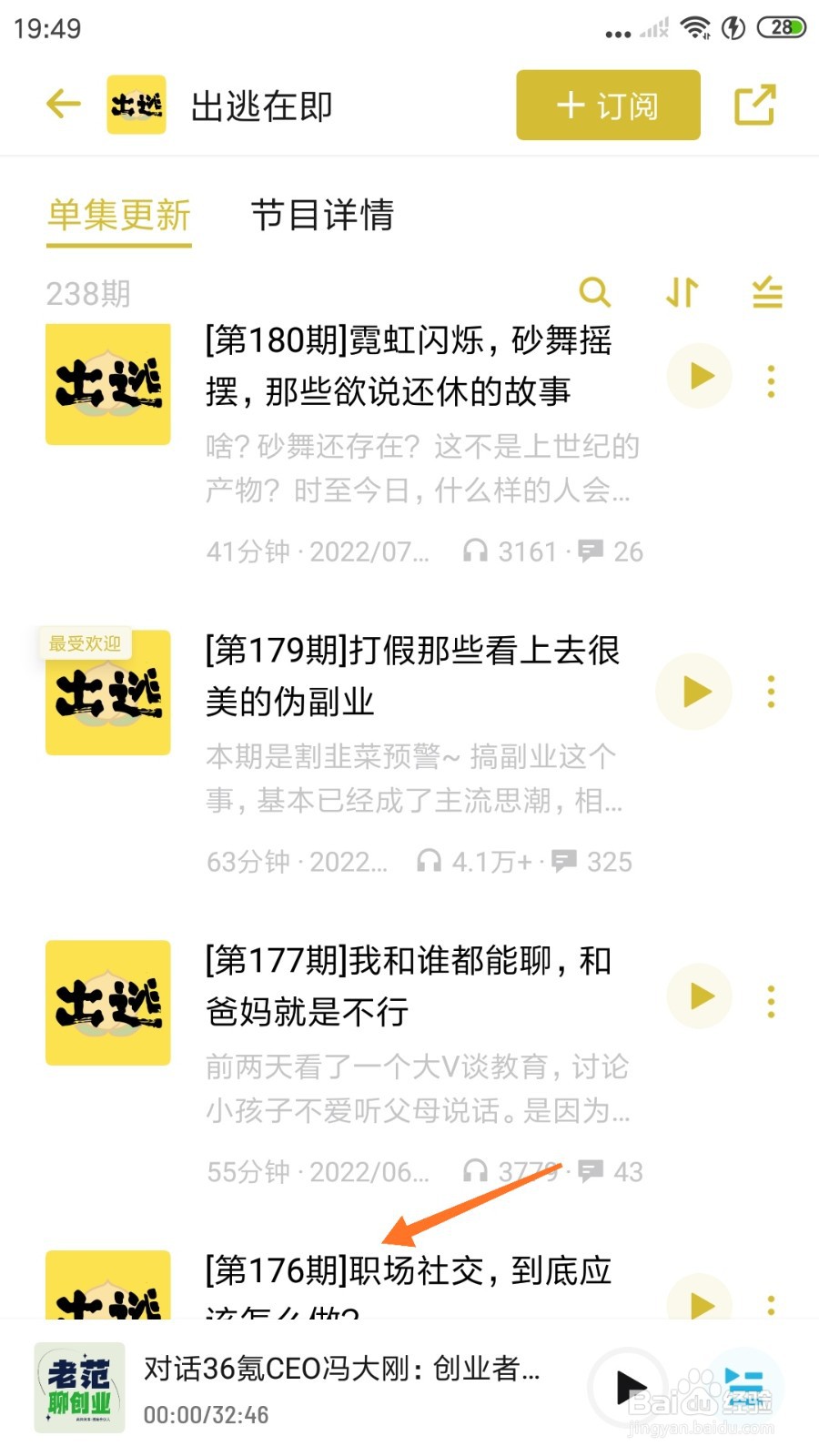The width and height of the screenshot is (819, 1456).
Task: Click the 出逃 podcast logo next to the title
Action: tap(136, 104)
